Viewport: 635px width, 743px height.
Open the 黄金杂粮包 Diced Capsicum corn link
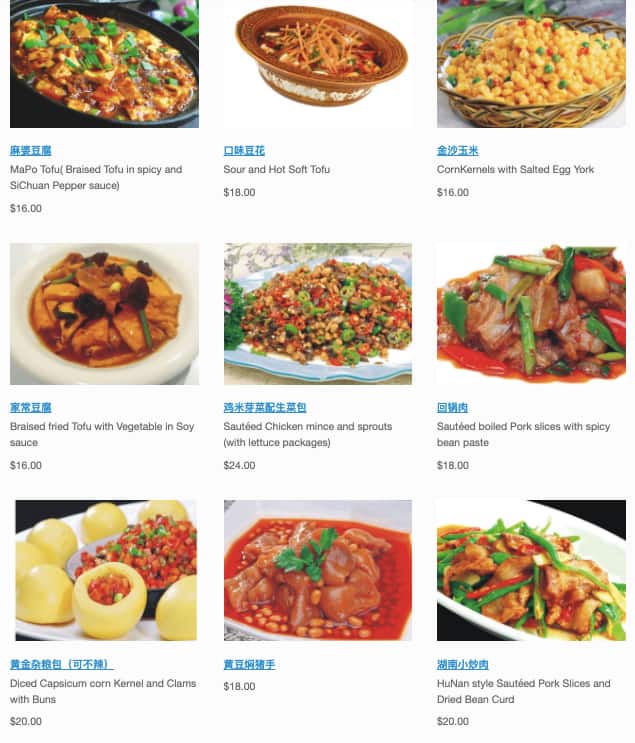tap(62, 665)
